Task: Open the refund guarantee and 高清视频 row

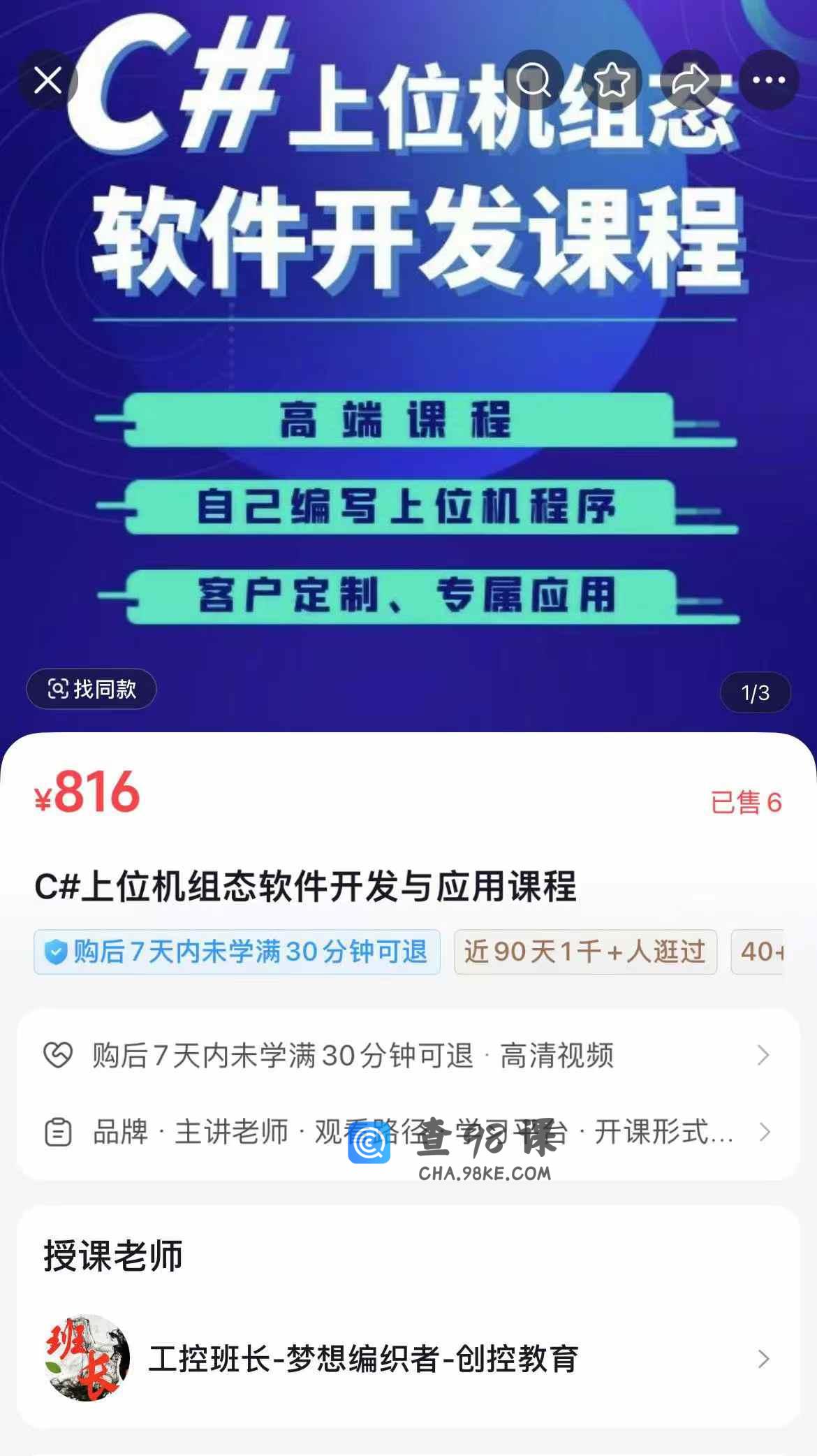Action: [408, 1055]
